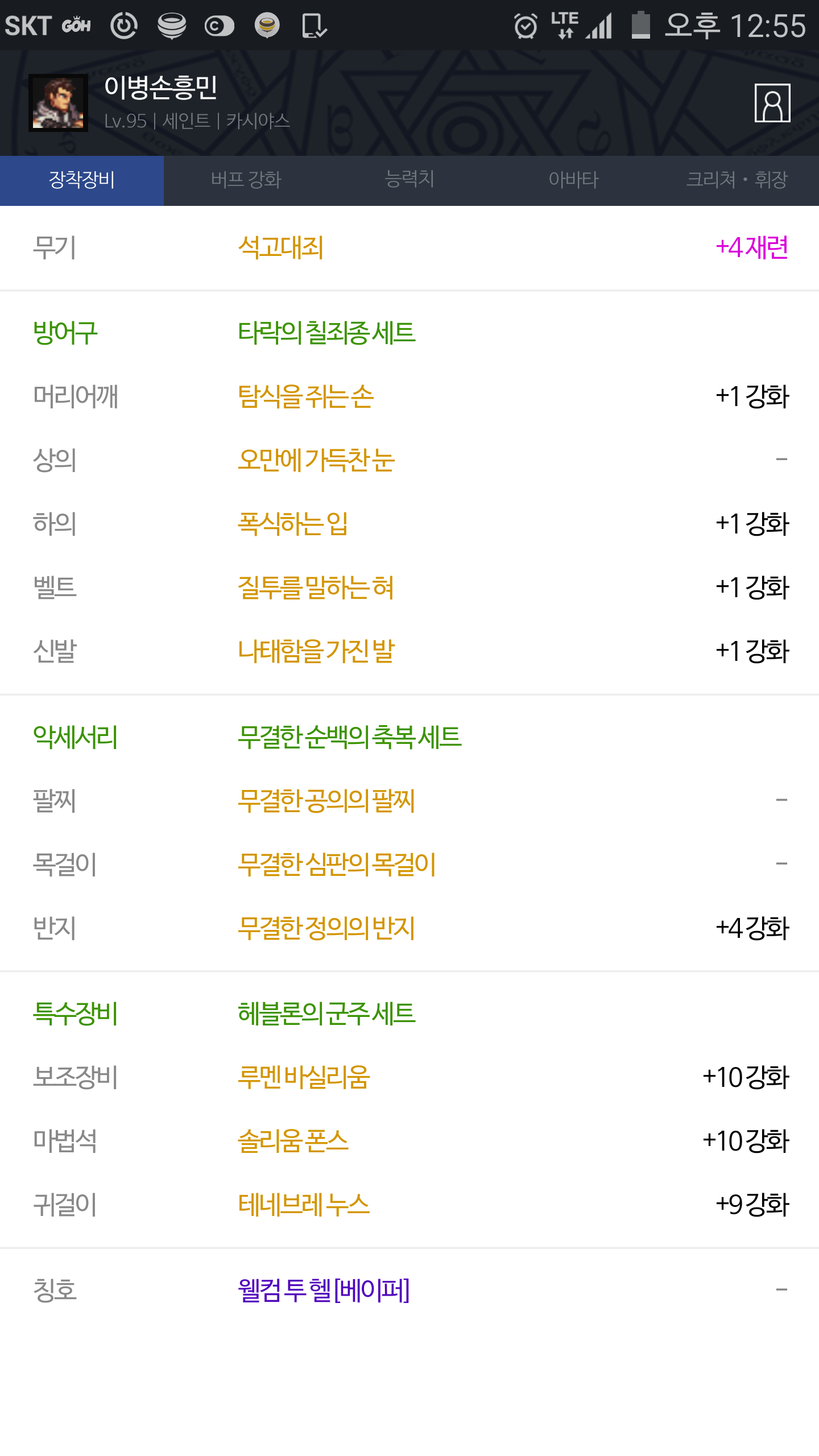Open the character profile icon in the header
Viewport: 819px width, 1456px height.
(772, 103)
